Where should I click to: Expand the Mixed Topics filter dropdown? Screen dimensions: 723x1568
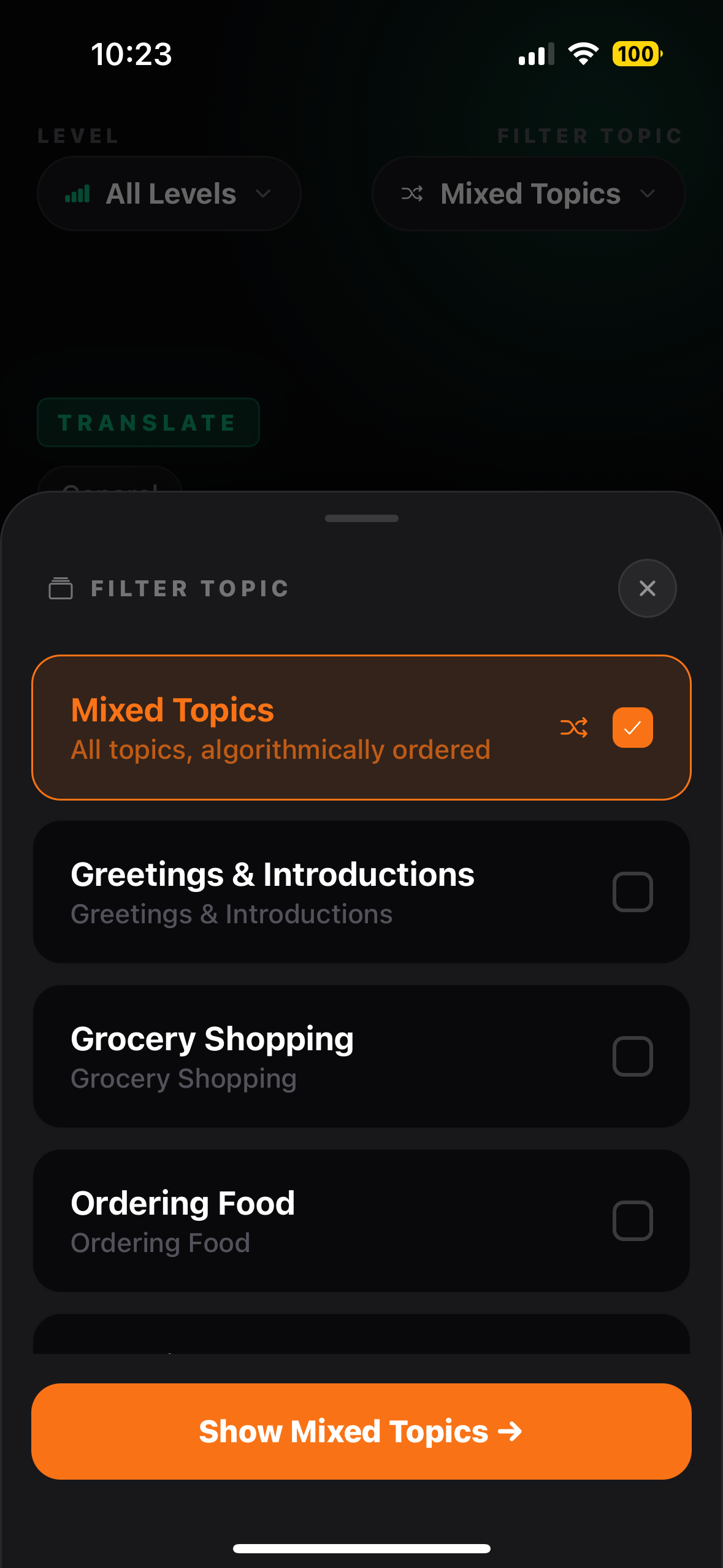pyautogui.click(x=527, y=193)
